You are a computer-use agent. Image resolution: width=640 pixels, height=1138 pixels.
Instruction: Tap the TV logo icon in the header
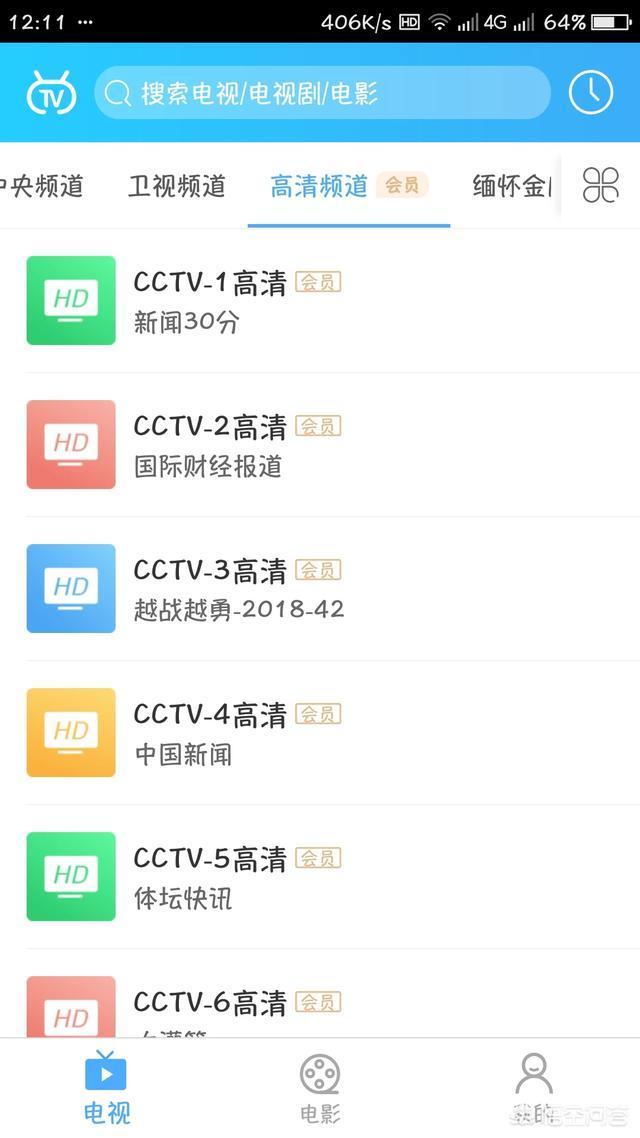coord(51,93)
